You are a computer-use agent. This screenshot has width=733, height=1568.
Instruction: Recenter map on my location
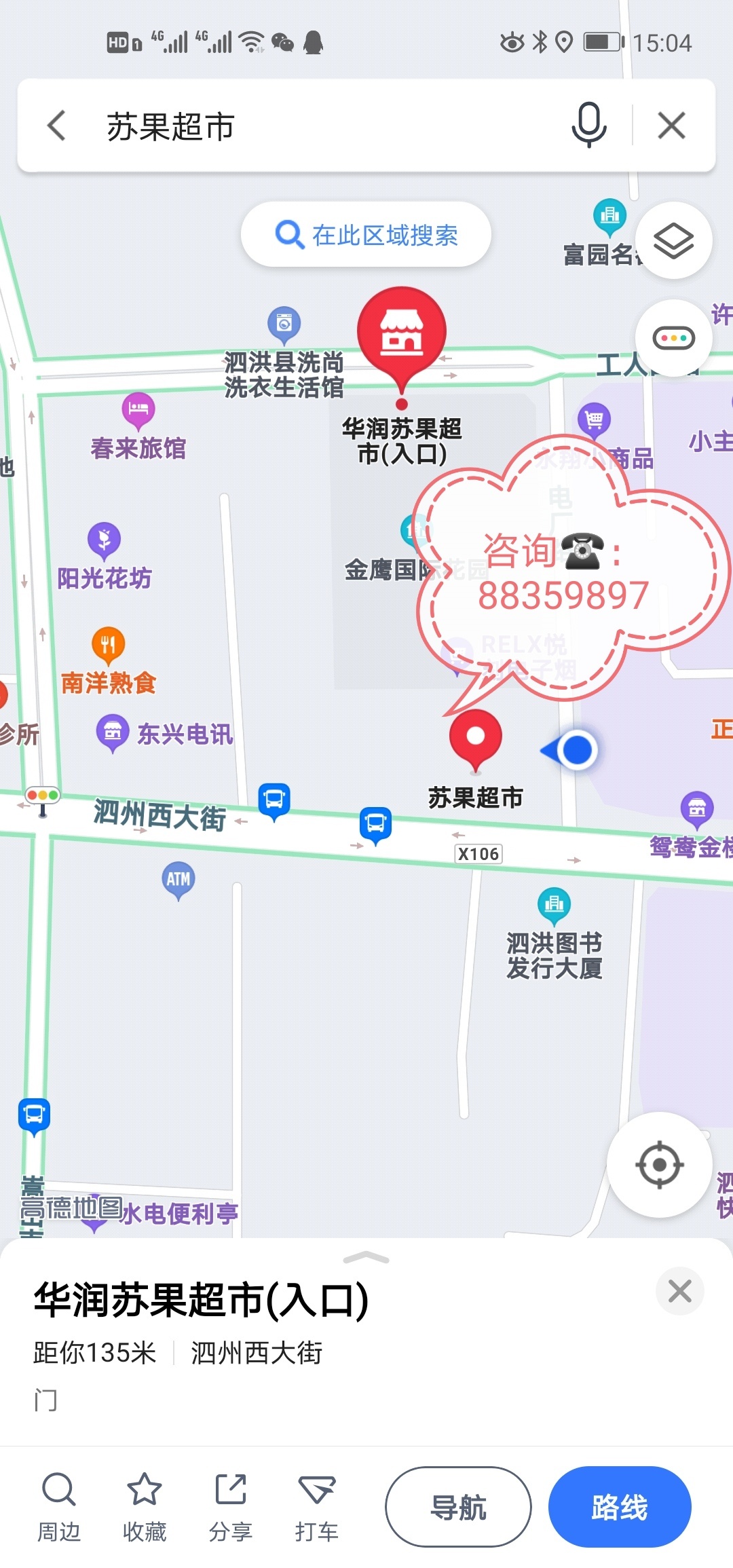[659, 1165]
